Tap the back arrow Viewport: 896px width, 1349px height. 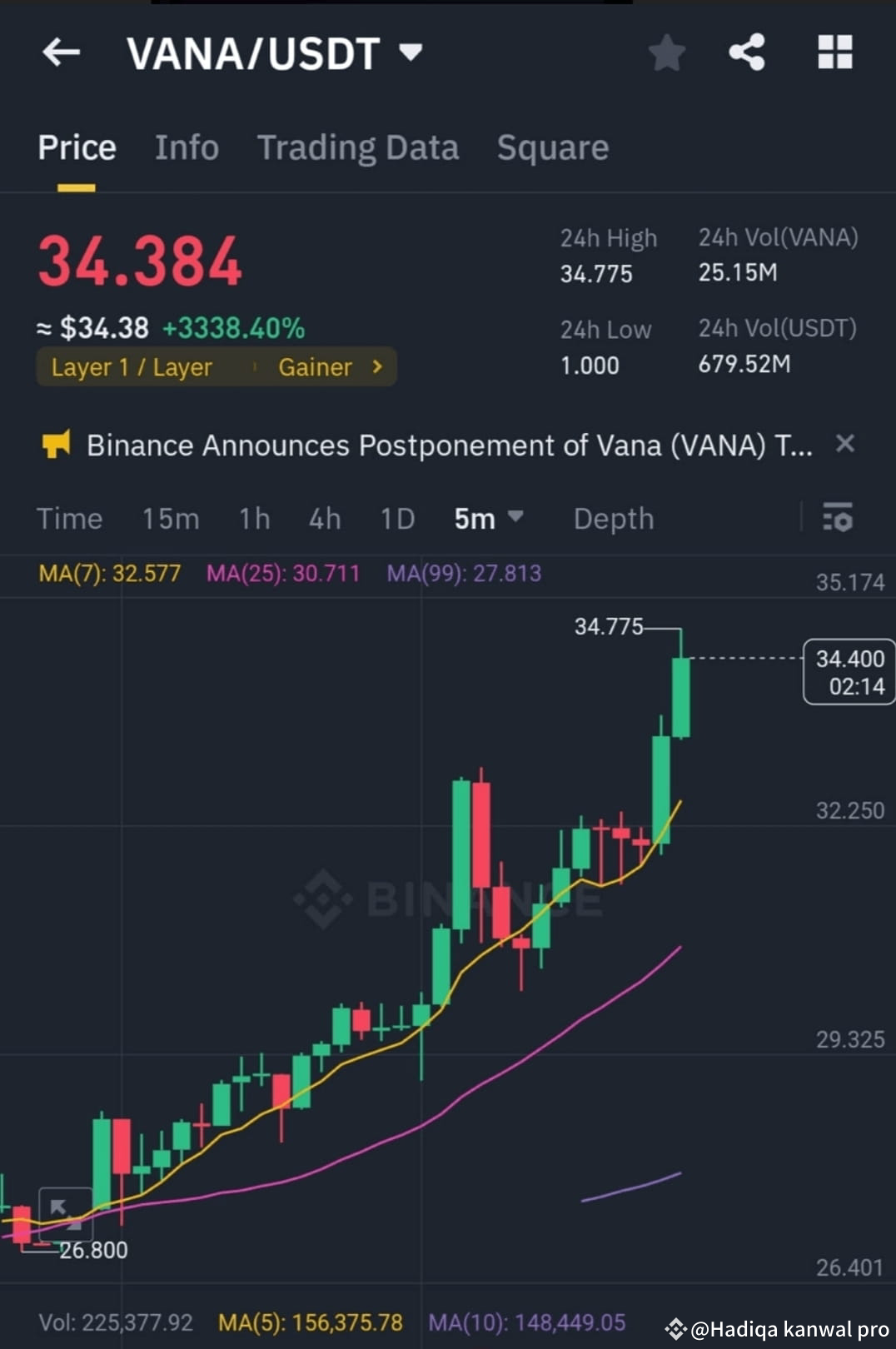point(60,52)
